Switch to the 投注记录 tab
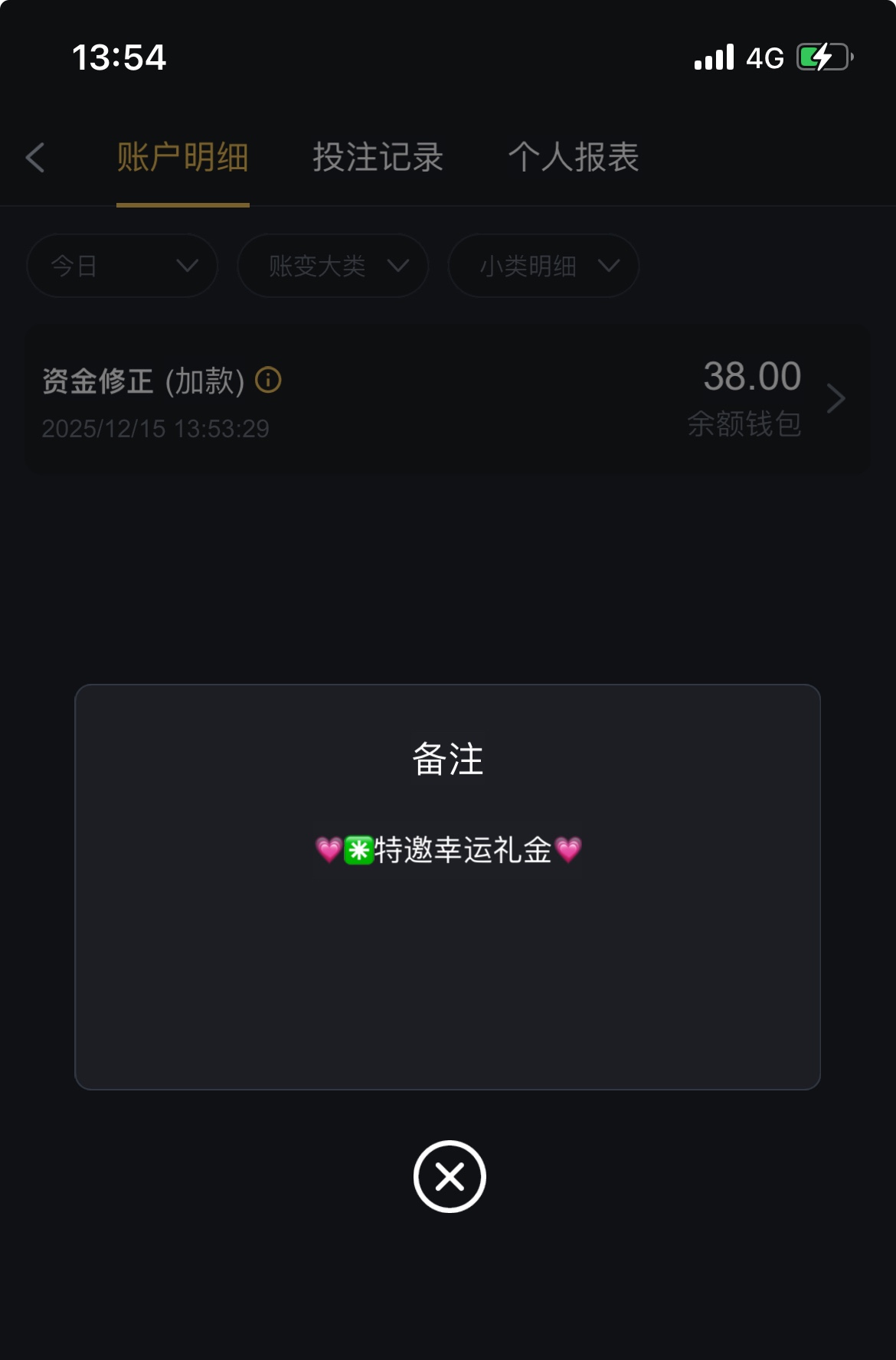Viewport: 896px width, 1360px height. (378, 158)
